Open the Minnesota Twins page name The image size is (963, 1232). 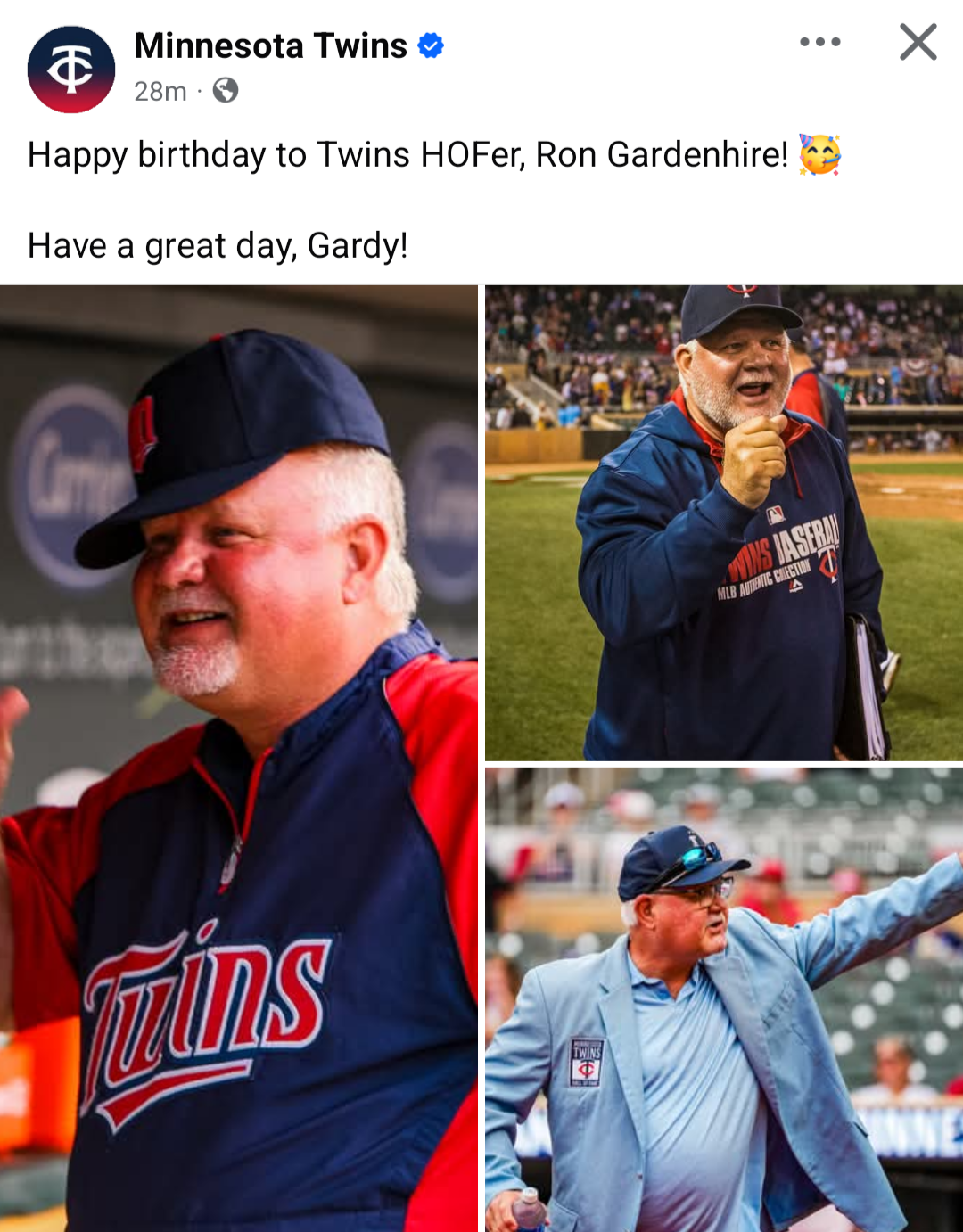tap(270, 45)
